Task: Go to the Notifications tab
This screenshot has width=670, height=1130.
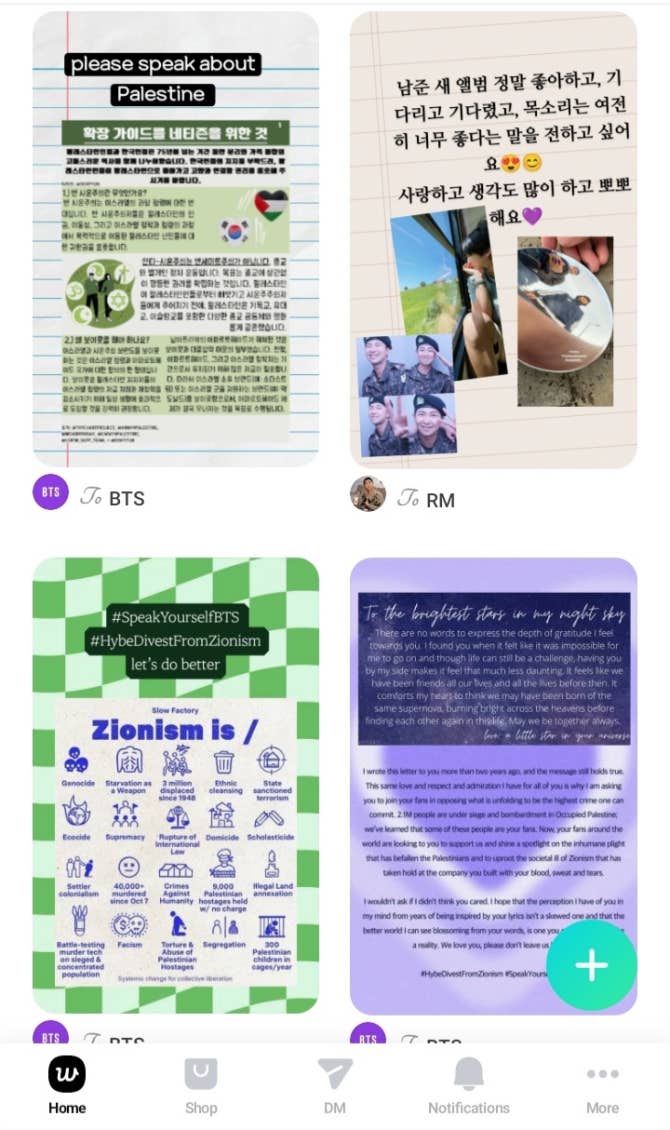Action: pos(469,1086)
